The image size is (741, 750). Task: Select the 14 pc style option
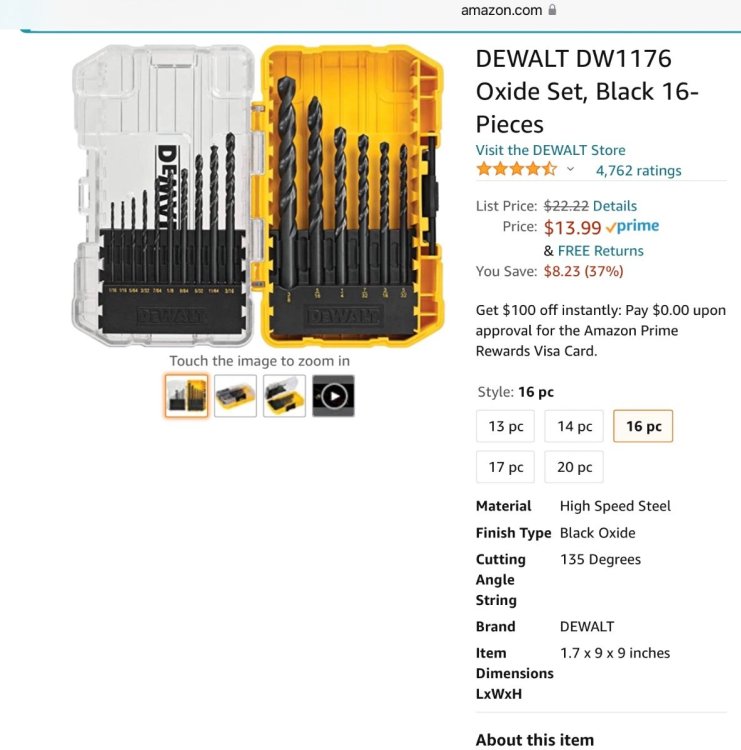click(x=575, y=426)
